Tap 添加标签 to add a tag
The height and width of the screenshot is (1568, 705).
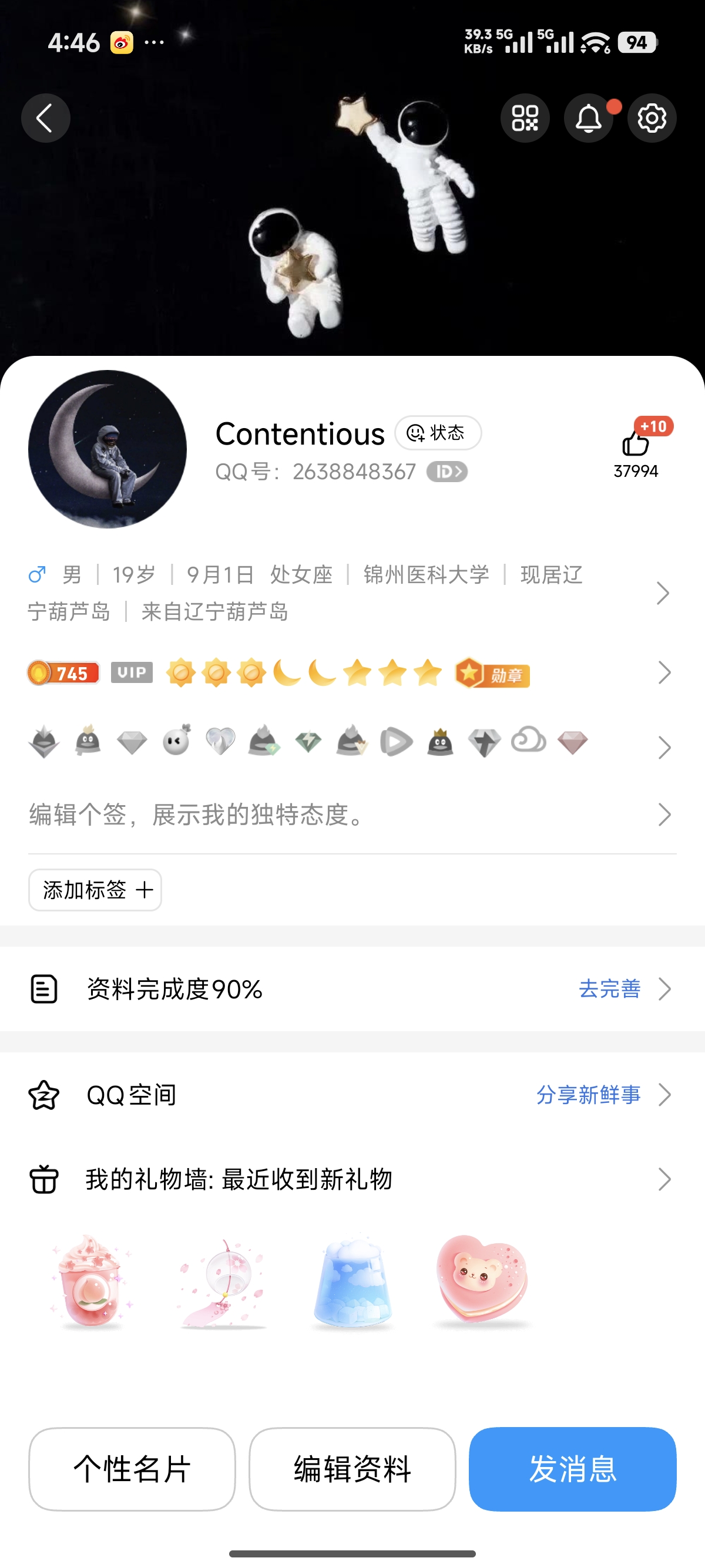(x=95, y=890)
